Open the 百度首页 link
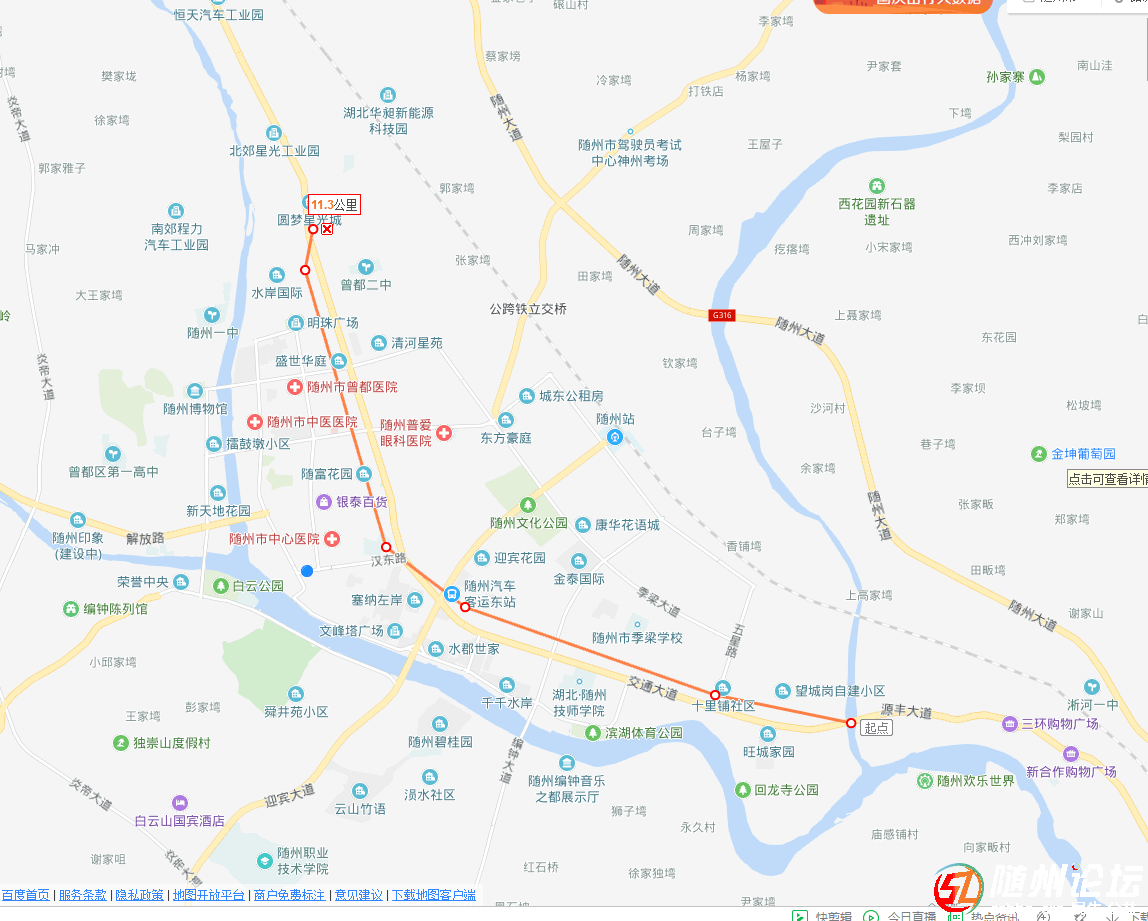Image resolution: width=1148 pixels, height=921 pixels. (x=25, y=895)
